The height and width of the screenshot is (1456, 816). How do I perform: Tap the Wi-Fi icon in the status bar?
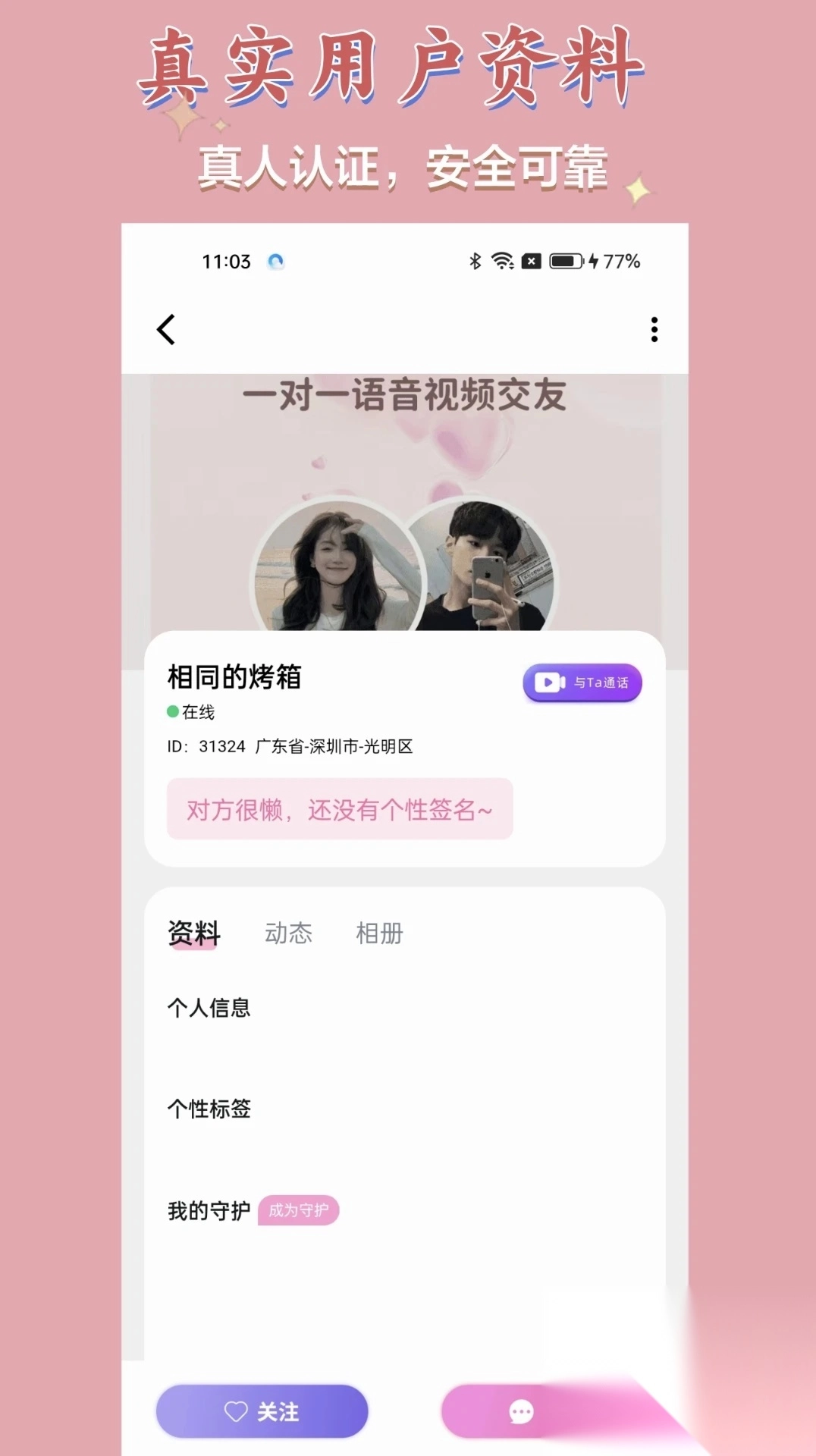coord(504,261)
